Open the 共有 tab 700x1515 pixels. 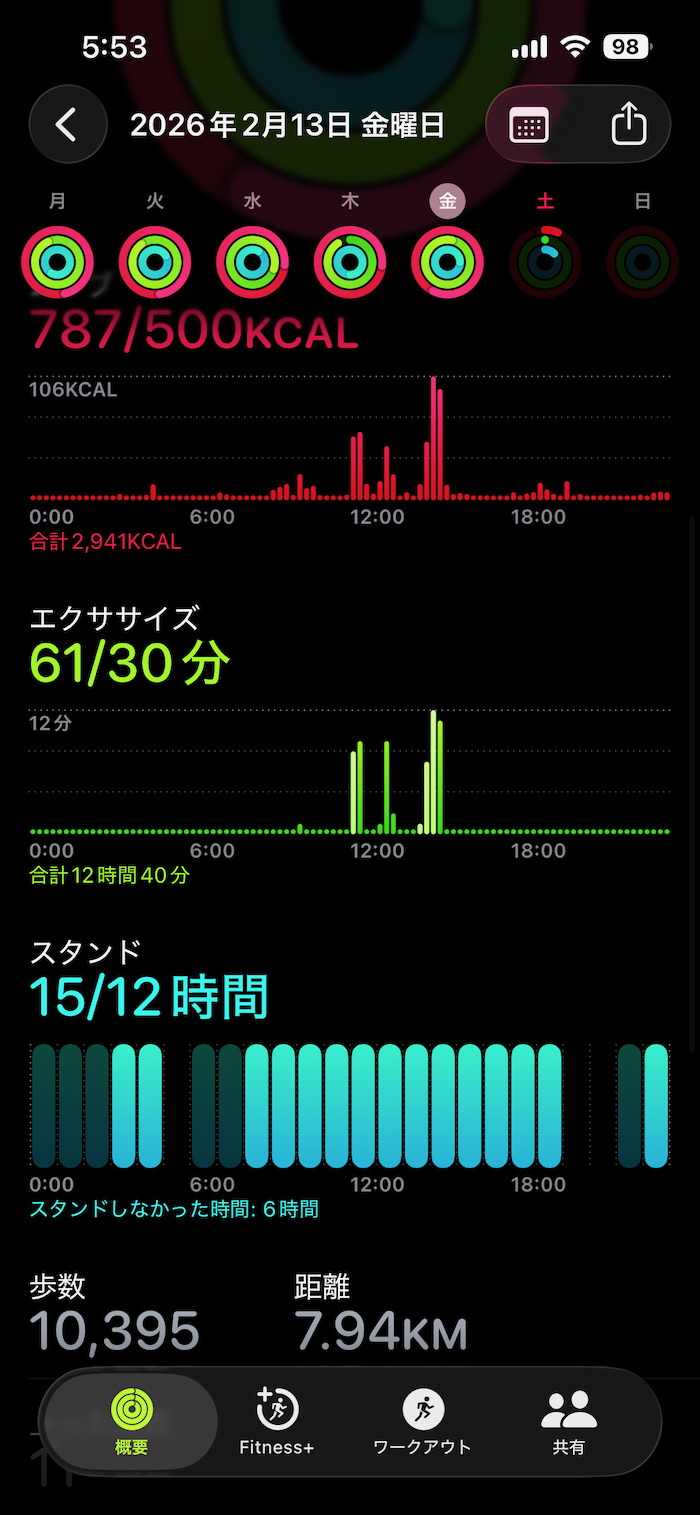568,1420
